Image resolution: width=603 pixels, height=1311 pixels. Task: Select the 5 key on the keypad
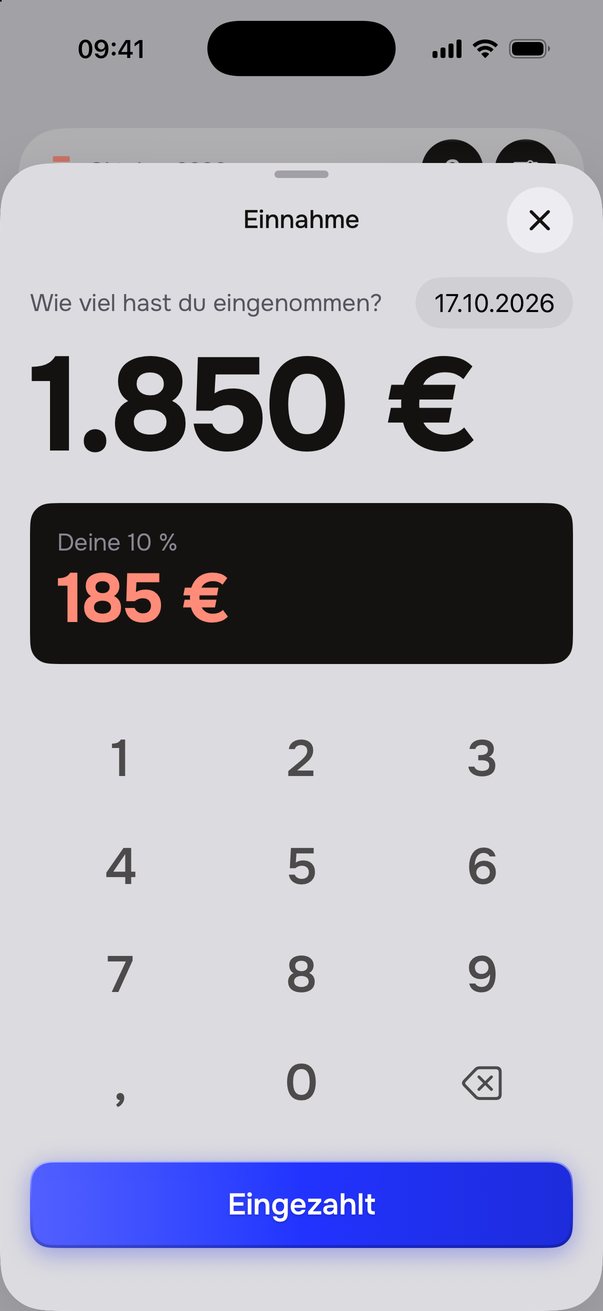pos(301,866)
